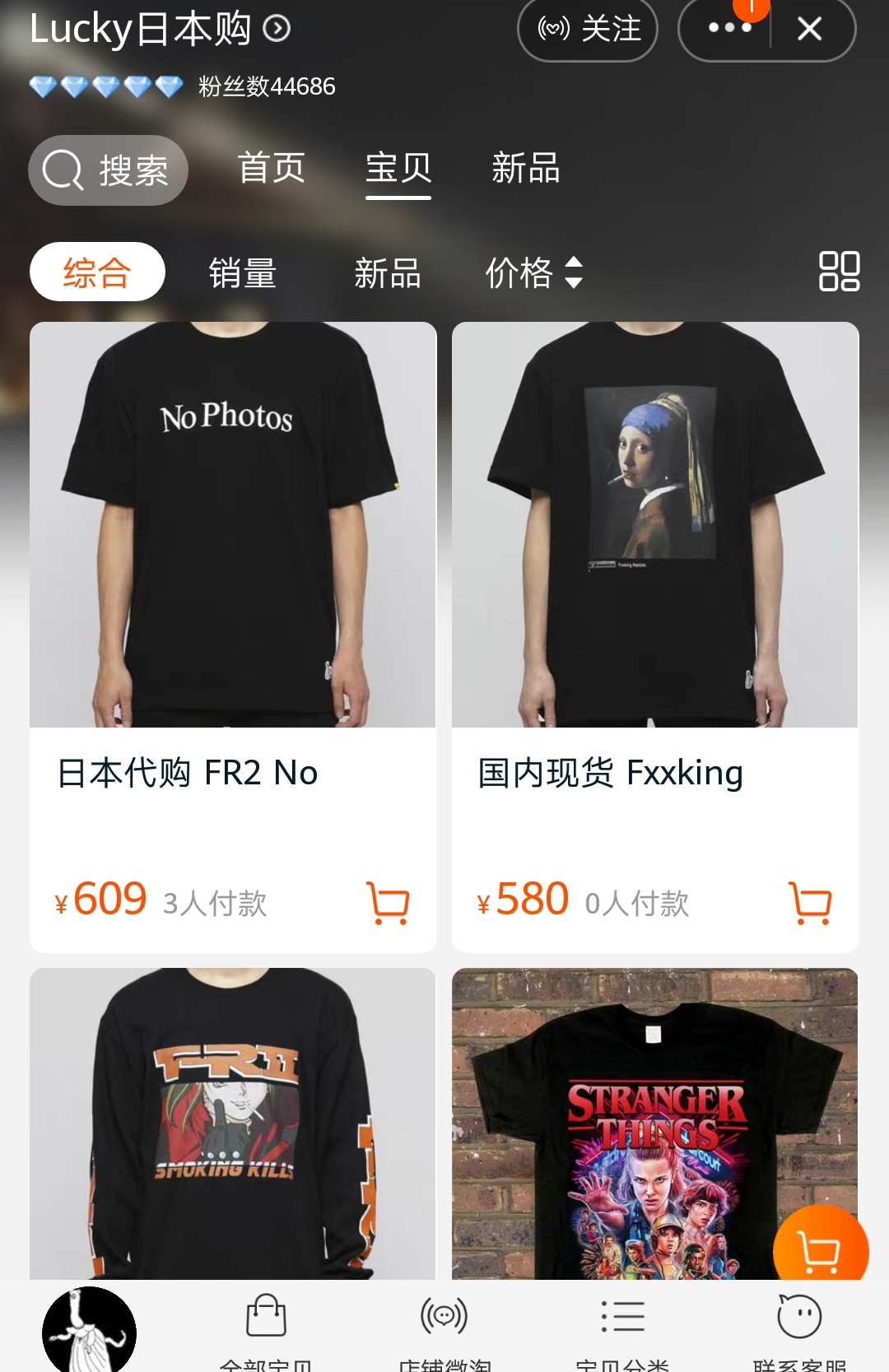
Task: Sort items by 销量
Action: tap(242, 272)
